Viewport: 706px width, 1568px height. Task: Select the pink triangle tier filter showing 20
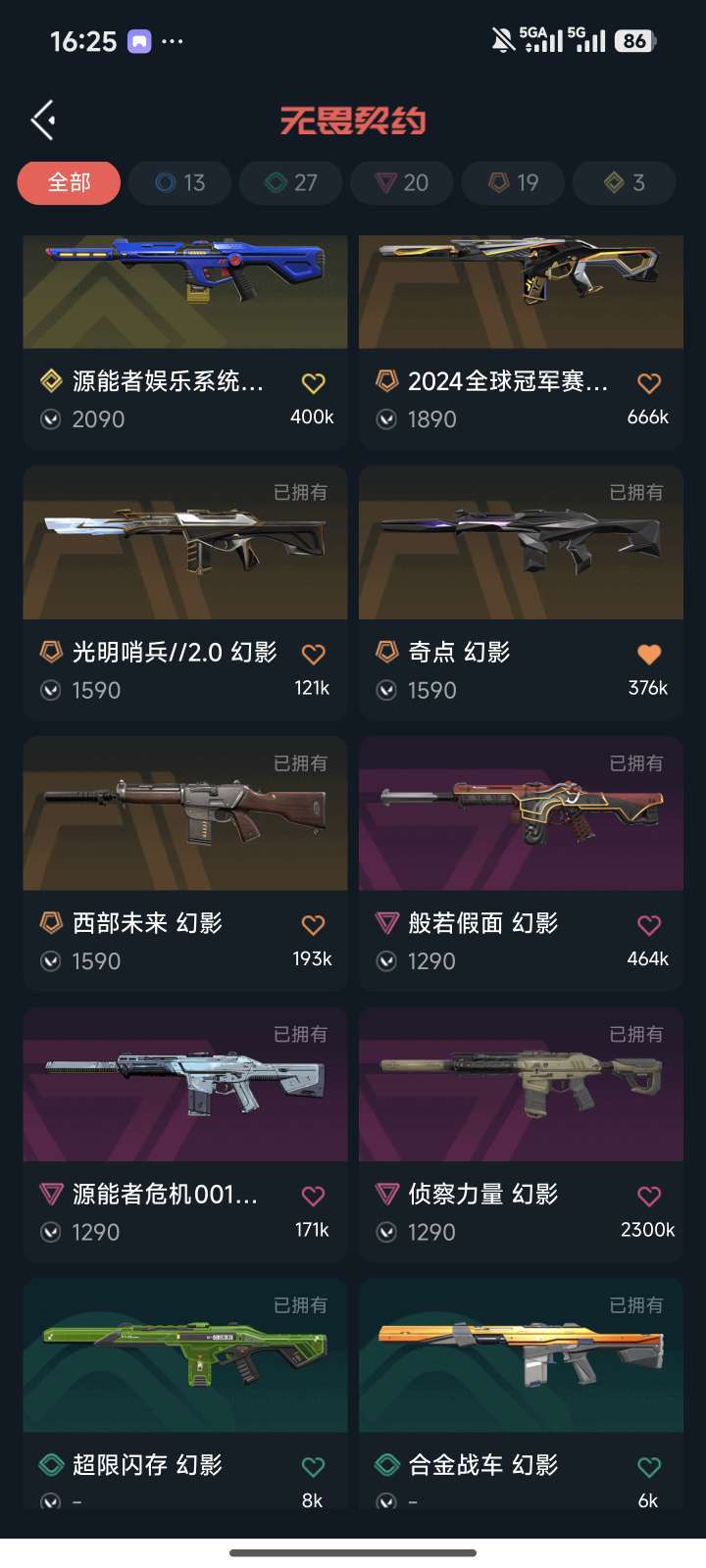pos(402,182)
